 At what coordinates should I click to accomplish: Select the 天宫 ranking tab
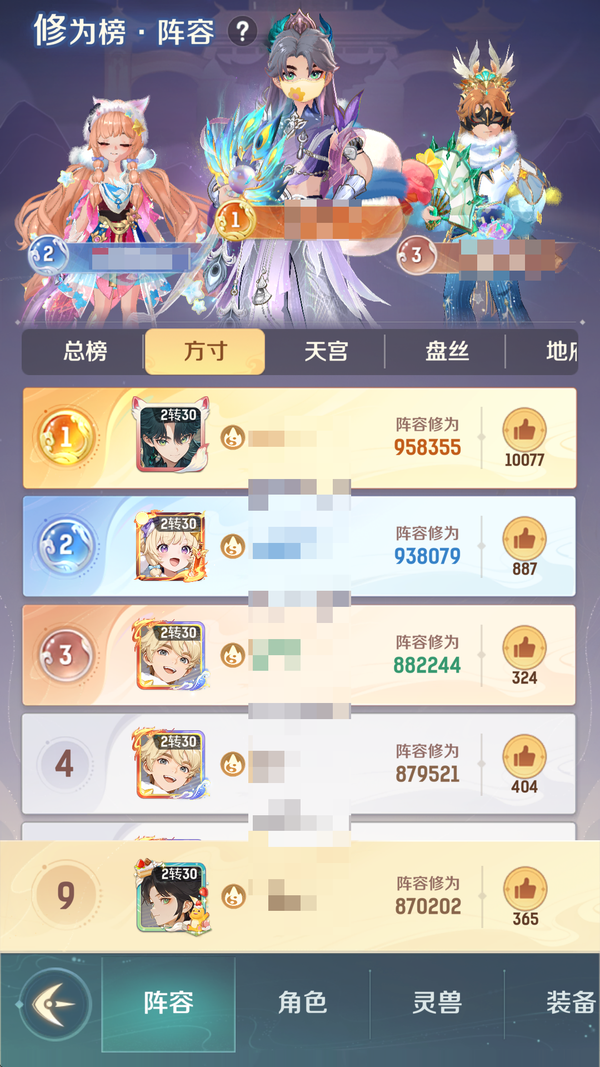(x=325, y=352)
